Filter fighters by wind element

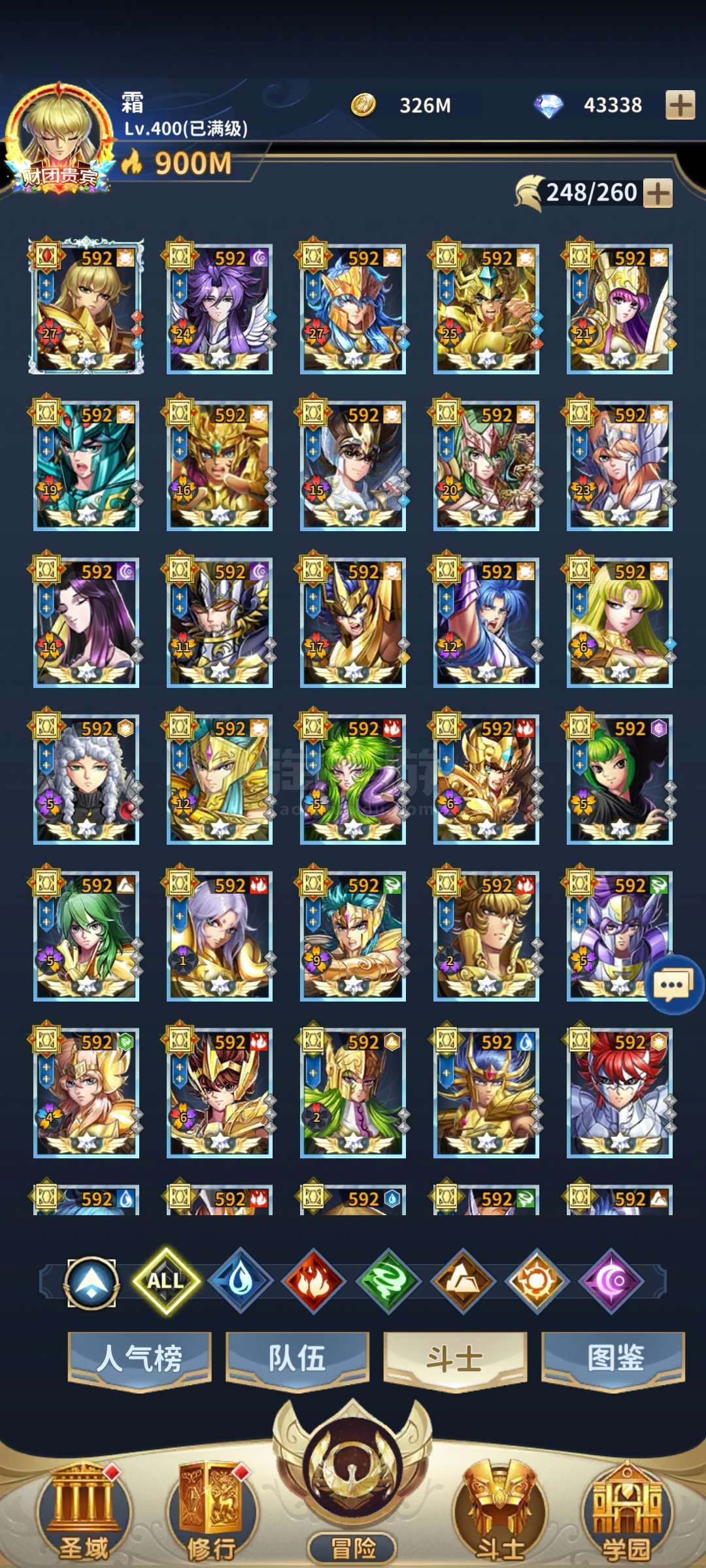pyautogui.click(x=388, y=1281)
